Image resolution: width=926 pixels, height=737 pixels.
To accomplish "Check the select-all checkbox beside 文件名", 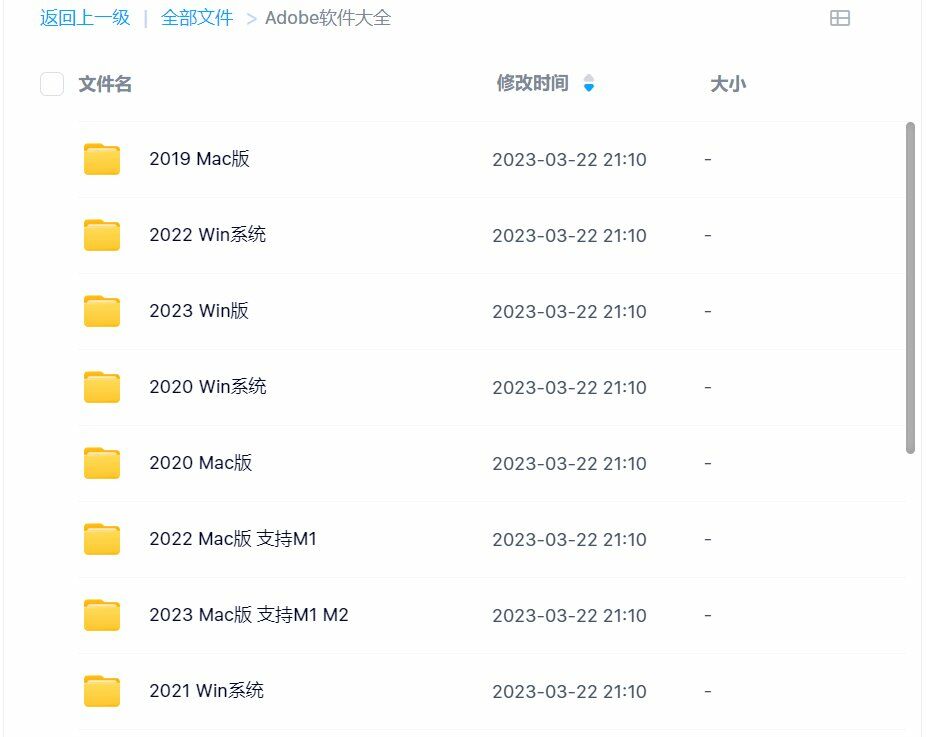I will (52, 84).
